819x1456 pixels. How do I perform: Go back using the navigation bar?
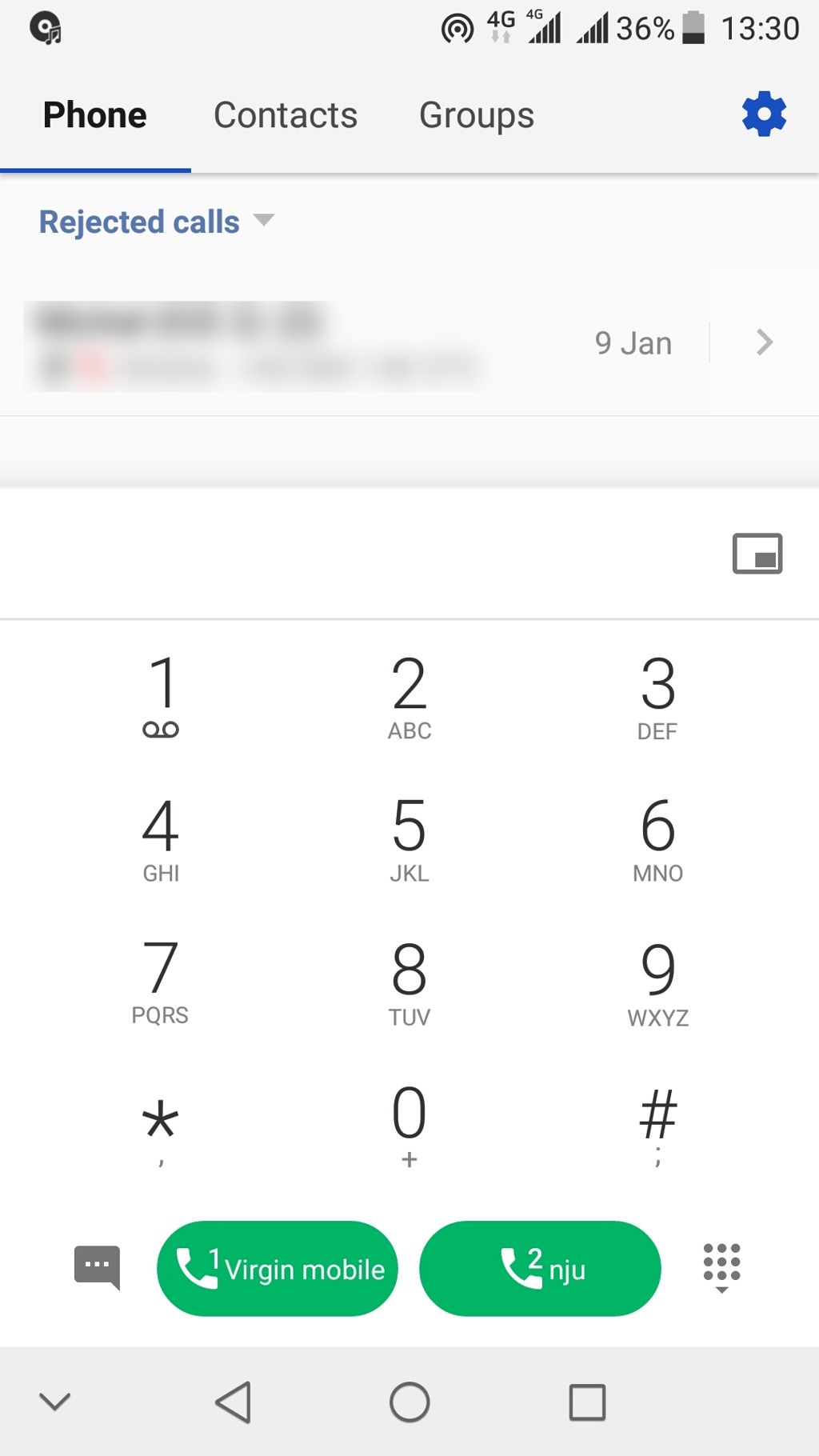coord(234,1402)
